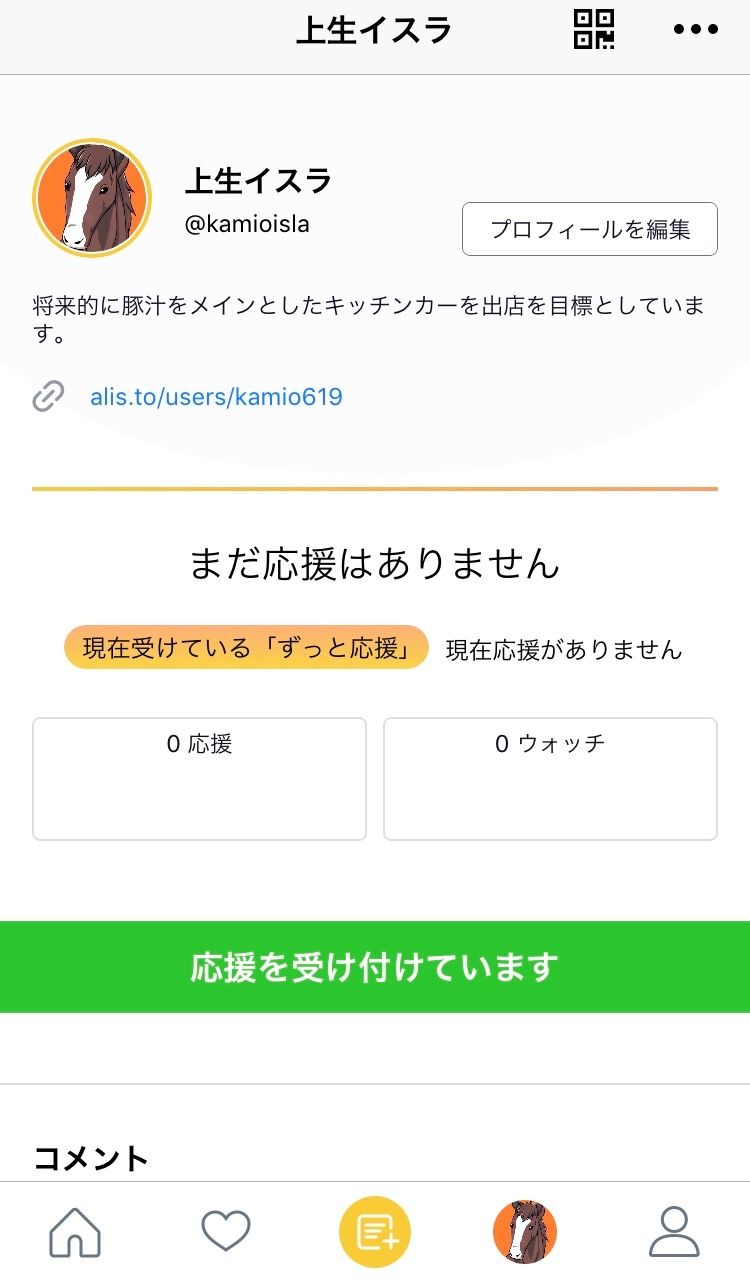Tap the green 応援を受け付けています button

click(x=375, y=967)
